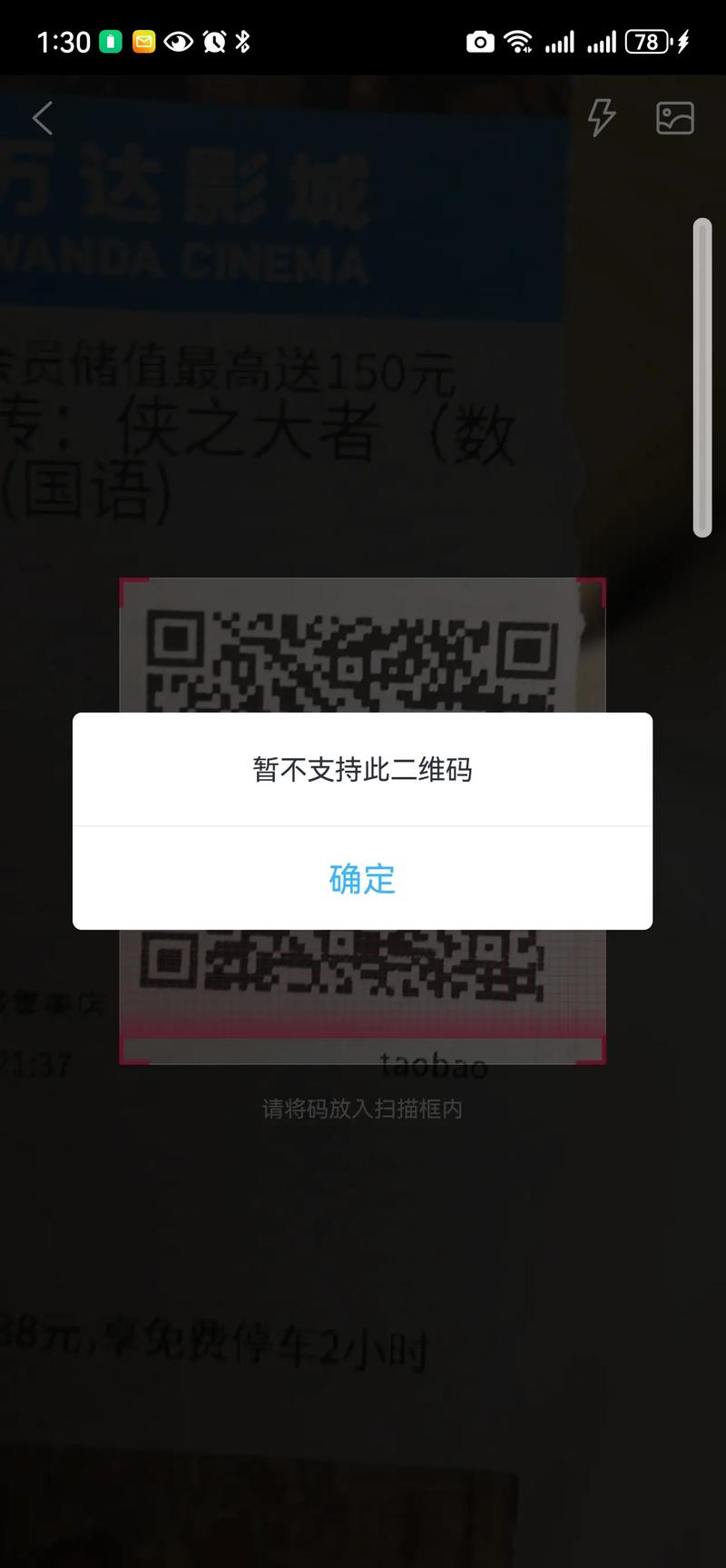Tap the mail notification icon
Image resolution: width=726 pixels, height=1568 pixels.
[x=143, y=41]
